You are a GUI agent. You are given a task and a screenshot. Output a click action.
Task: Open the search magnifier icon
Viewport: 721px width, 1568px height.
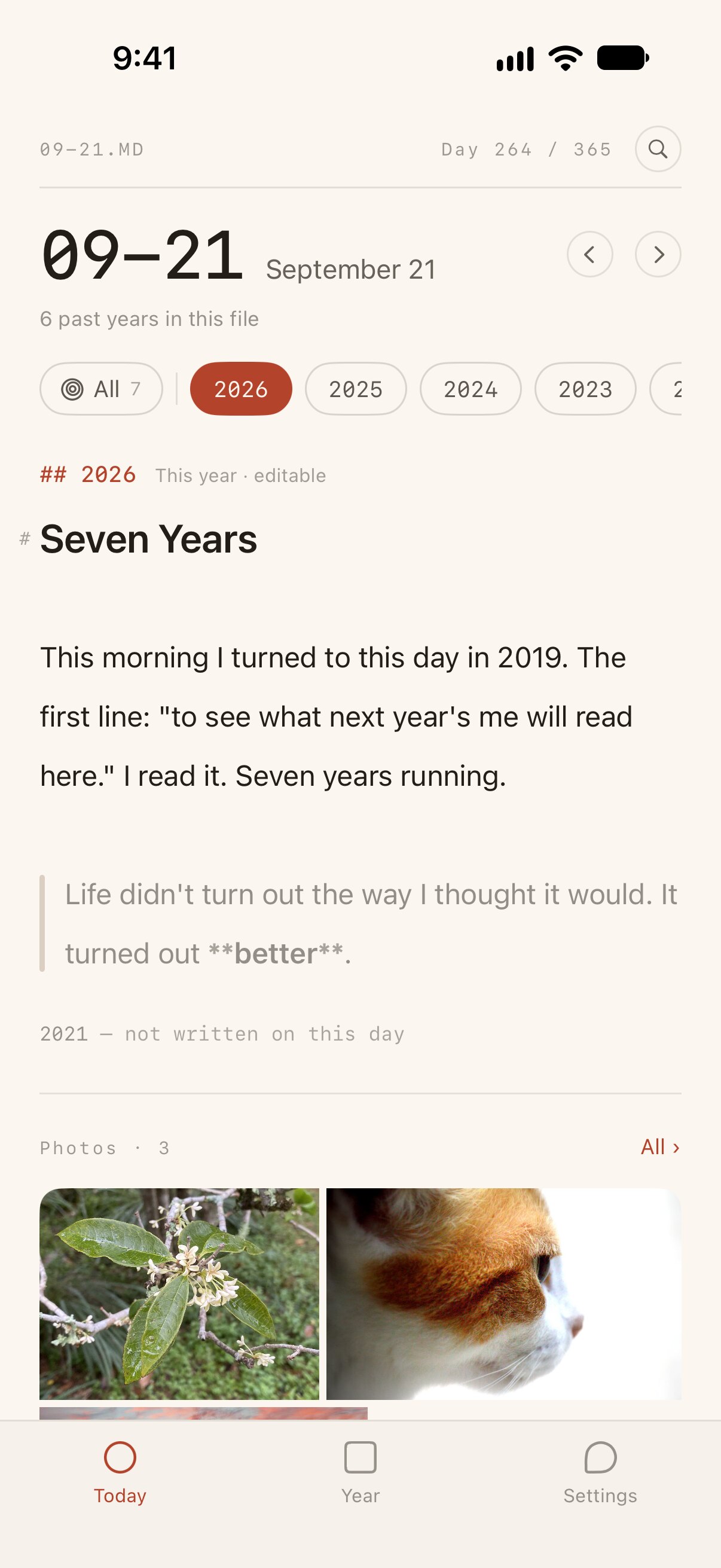(x=658, y=149)
